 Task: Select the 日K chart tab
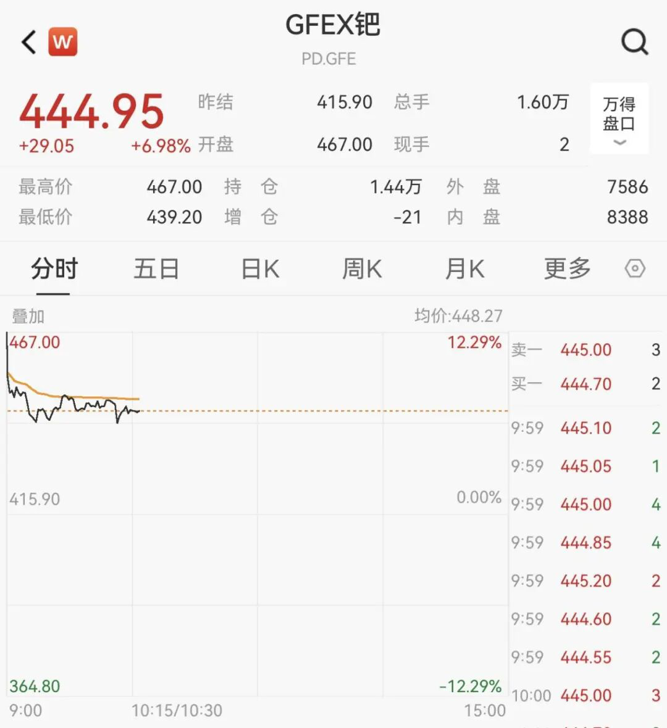pos(260,268)
